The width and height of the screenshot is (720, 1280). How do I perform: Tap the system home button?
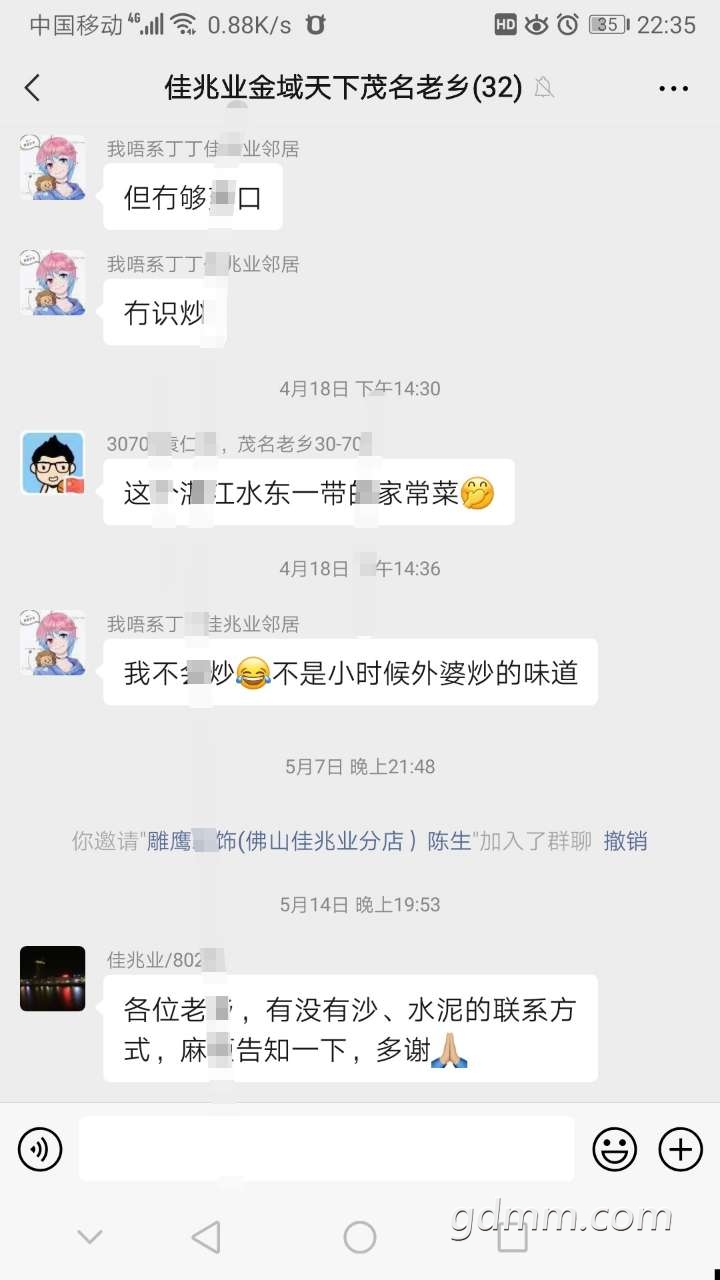point(360,1237)
